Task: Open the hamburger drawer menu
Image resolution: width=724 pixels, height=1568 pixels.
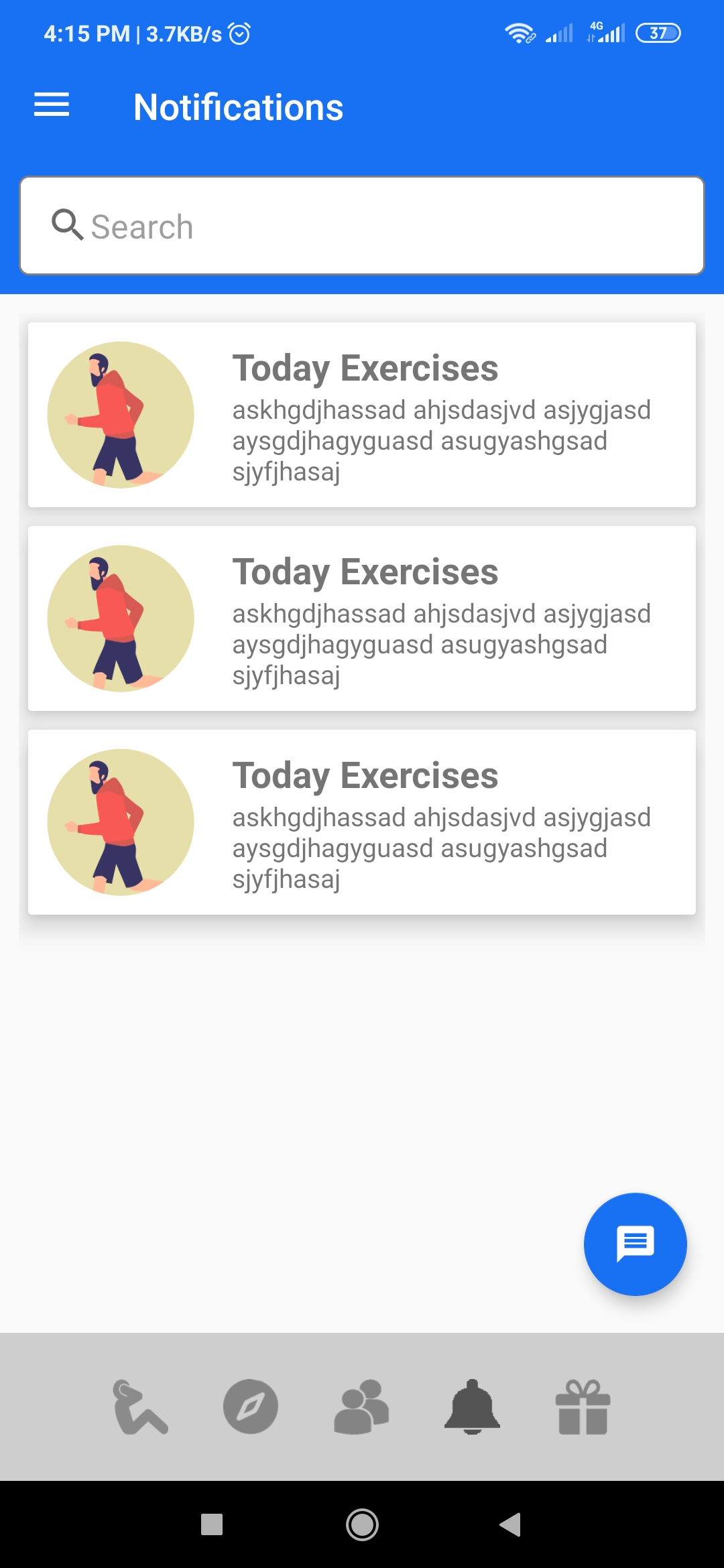Action: pos(52,105)
